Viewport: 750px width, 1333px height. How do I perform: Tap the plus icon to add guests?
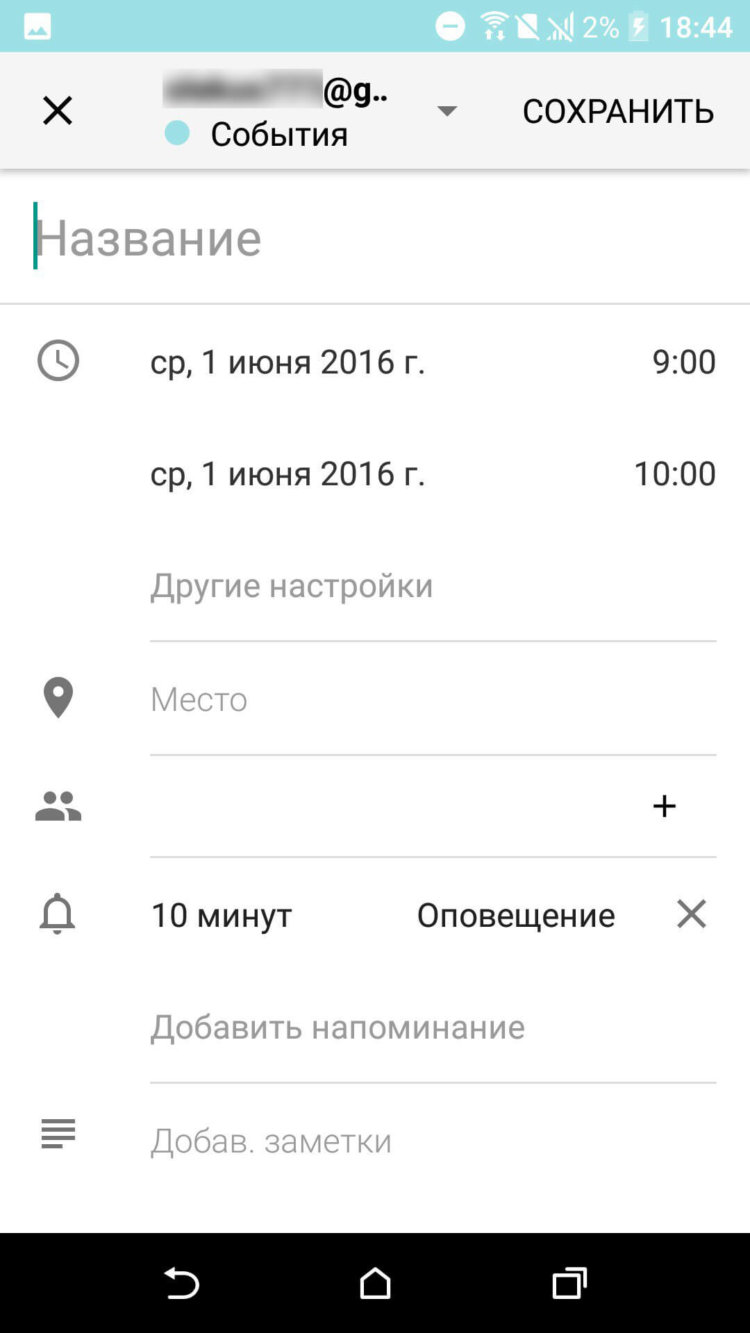(664, 805)
